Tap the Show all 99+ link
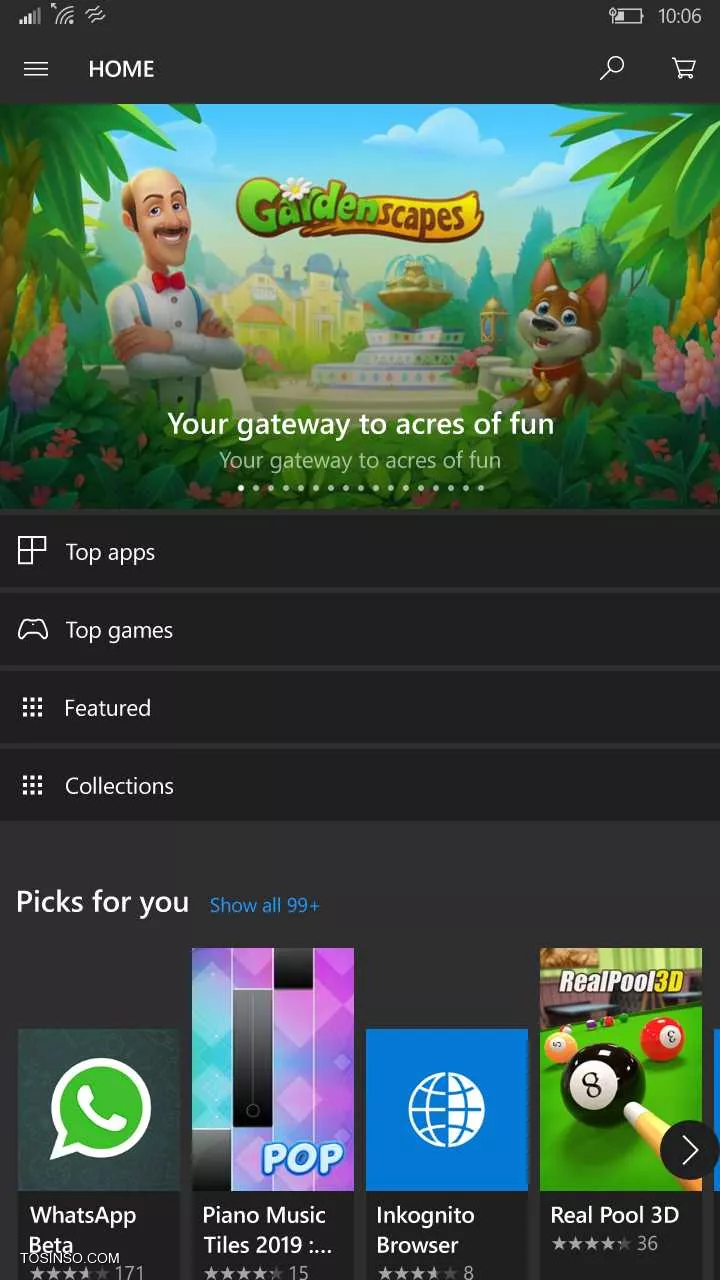Screen dimensions: 720x1280 click(x=264, y=905)
